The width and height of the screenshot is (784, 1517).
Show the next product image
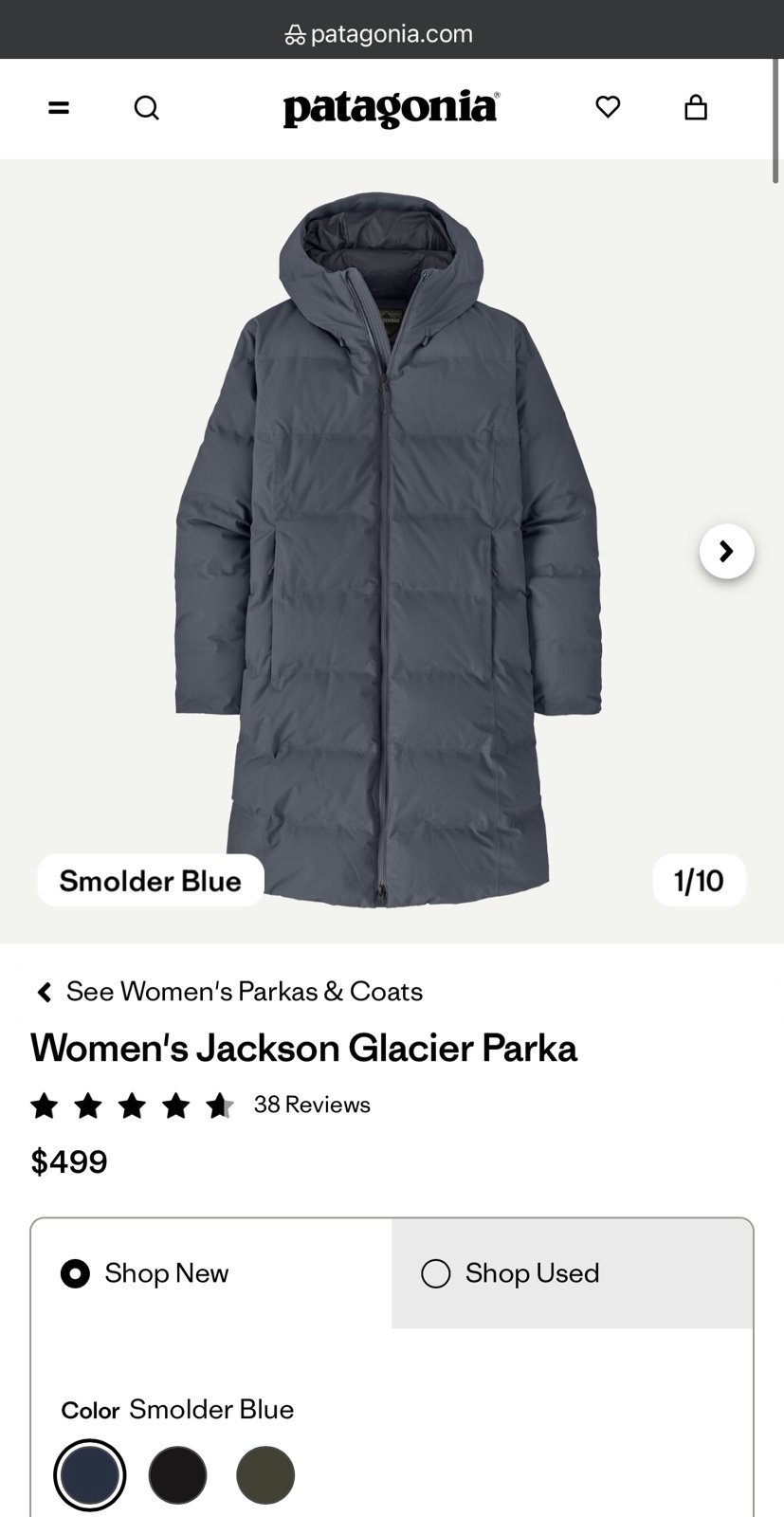pyautogui.click(x=726, y=551)
